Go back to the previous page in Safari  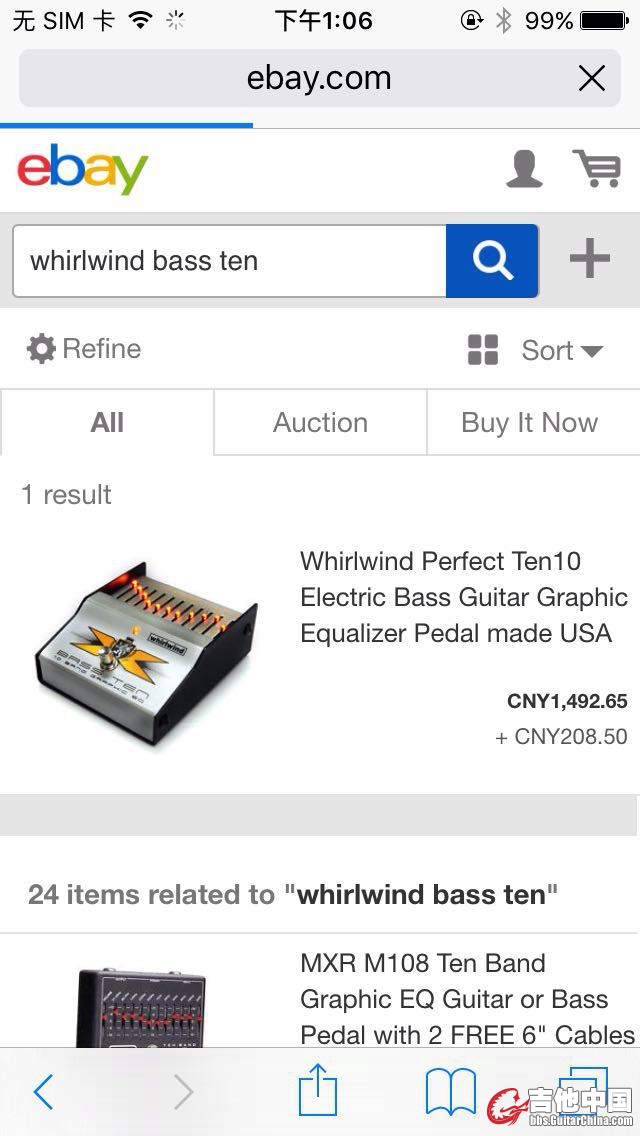[44, 1092]
